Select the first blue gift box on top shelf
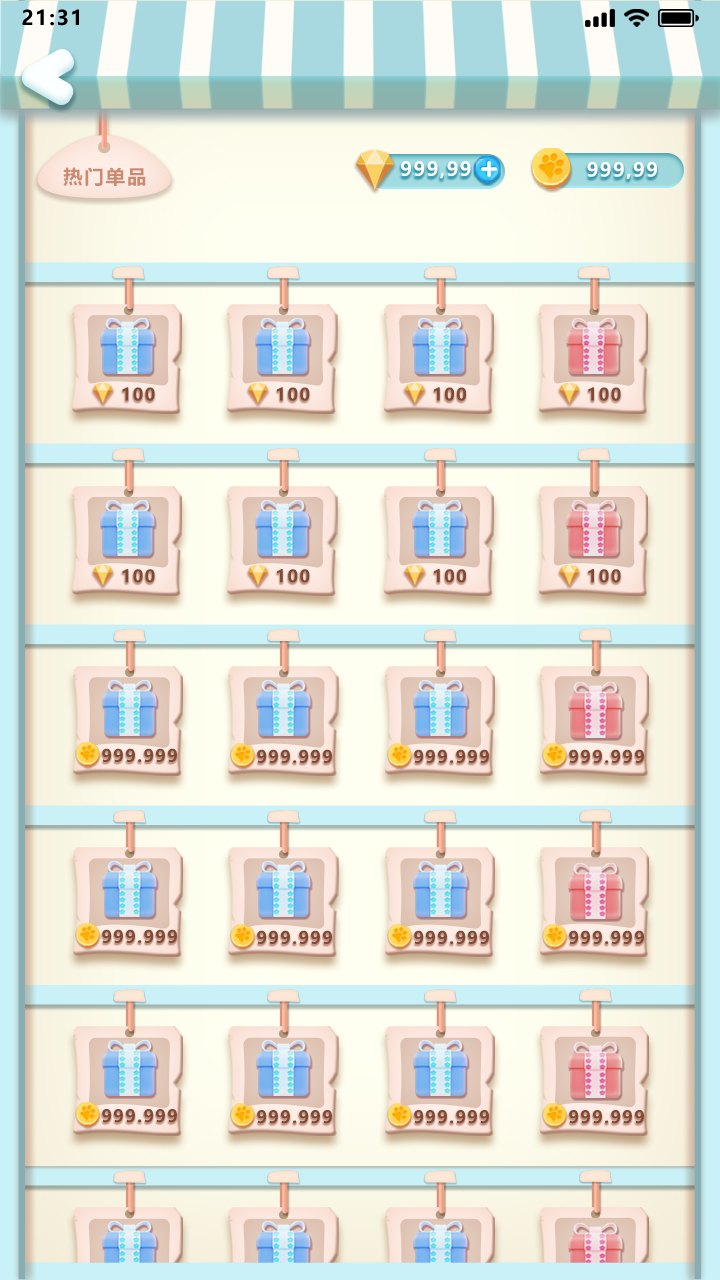Viewport: 720px width, 1280px height. tap(128, 352)
